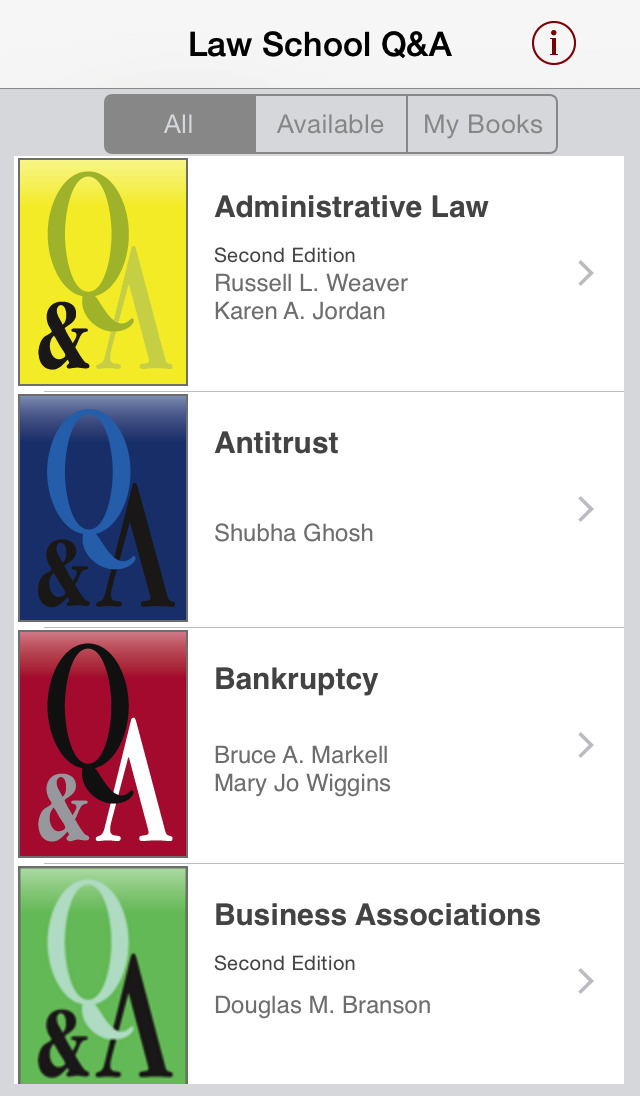Open the info icon

(554, 43)
